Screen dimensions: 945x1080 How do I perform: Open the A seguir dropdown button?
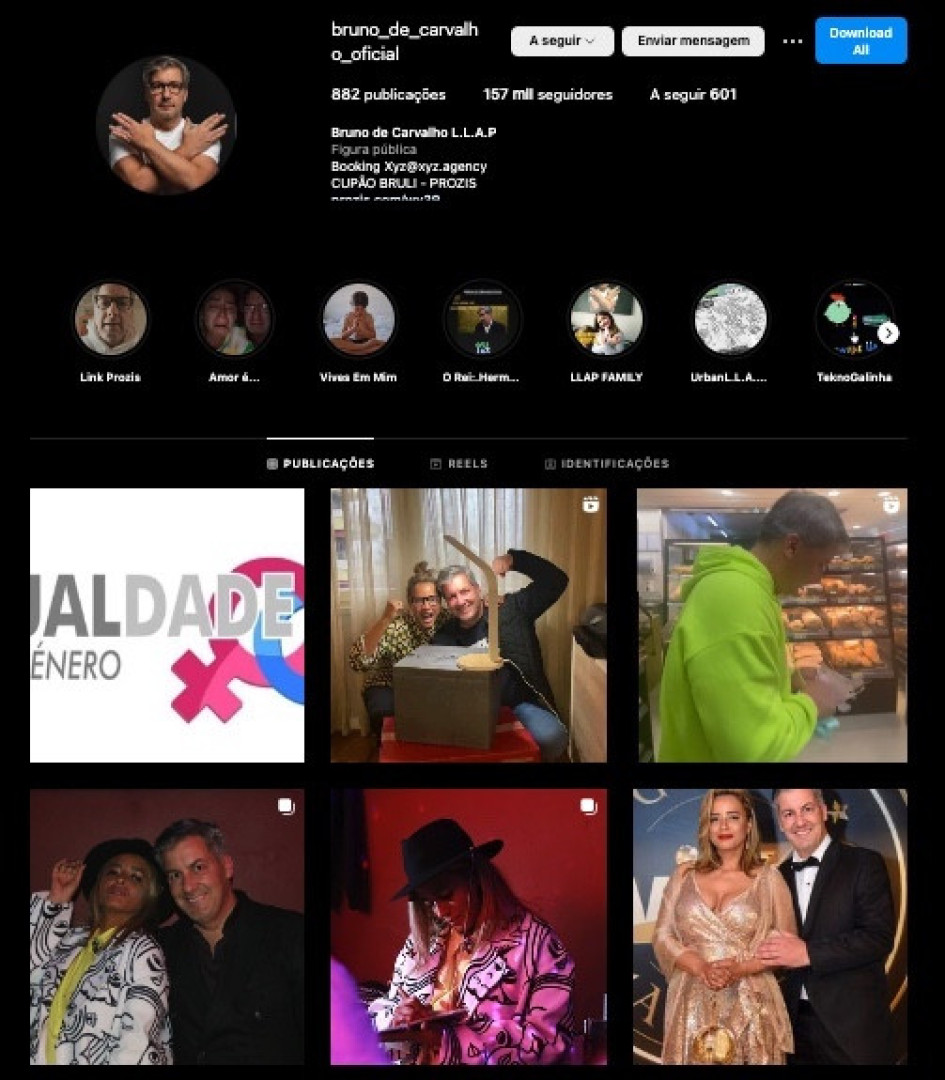point(562,41)
